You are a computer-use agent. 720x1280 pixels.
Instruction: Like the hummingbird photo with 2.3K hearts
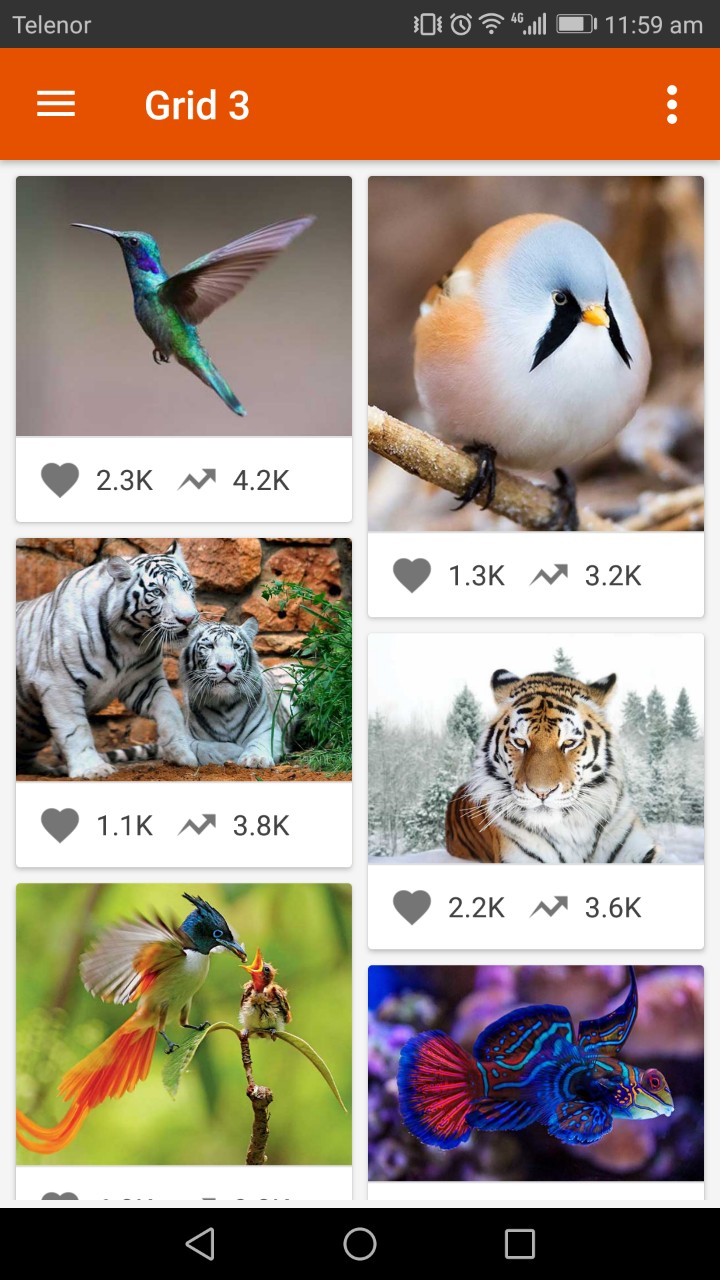pyautogui.click(x=60, y=480)
